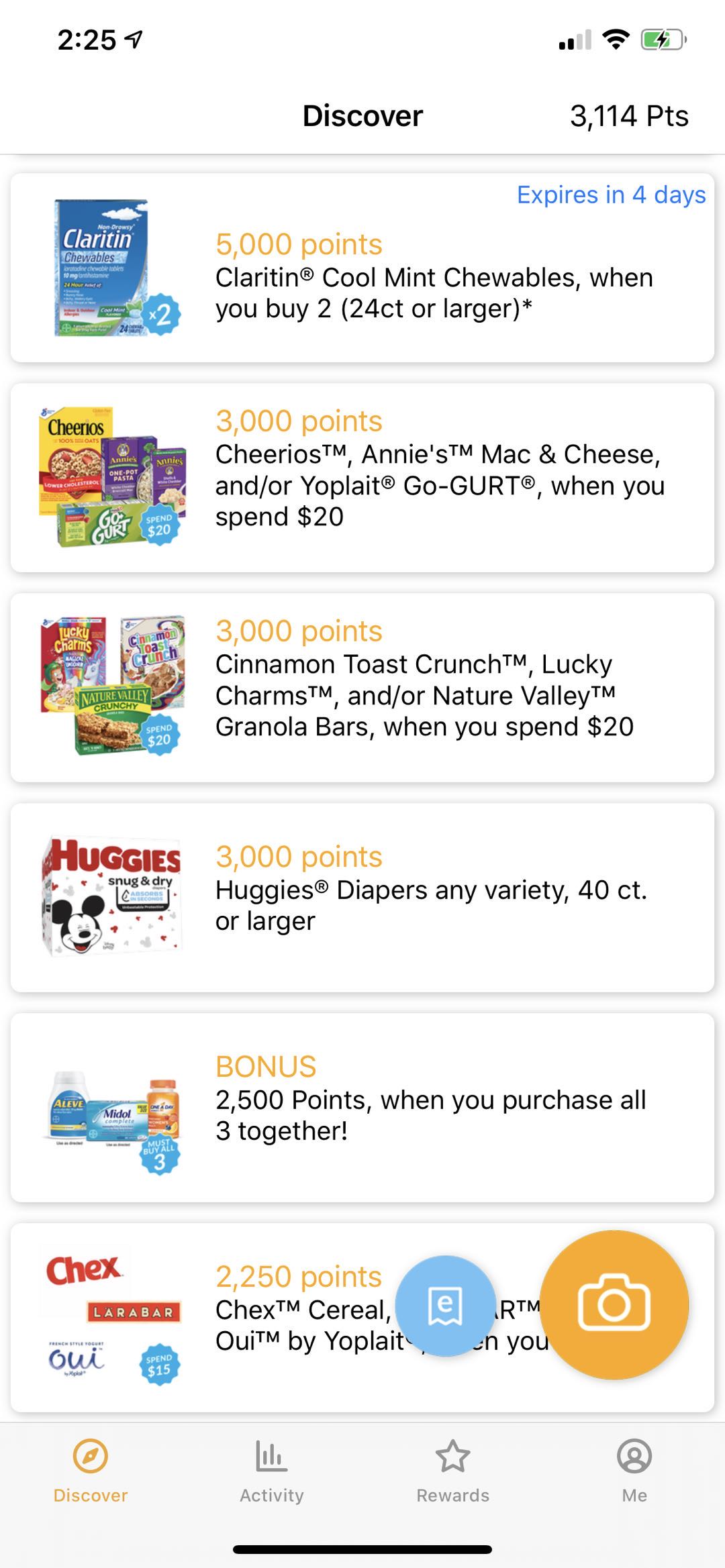Check the 3,114 Pts balance
This screenshot has height=1568, width=725.
pos(629,116)
